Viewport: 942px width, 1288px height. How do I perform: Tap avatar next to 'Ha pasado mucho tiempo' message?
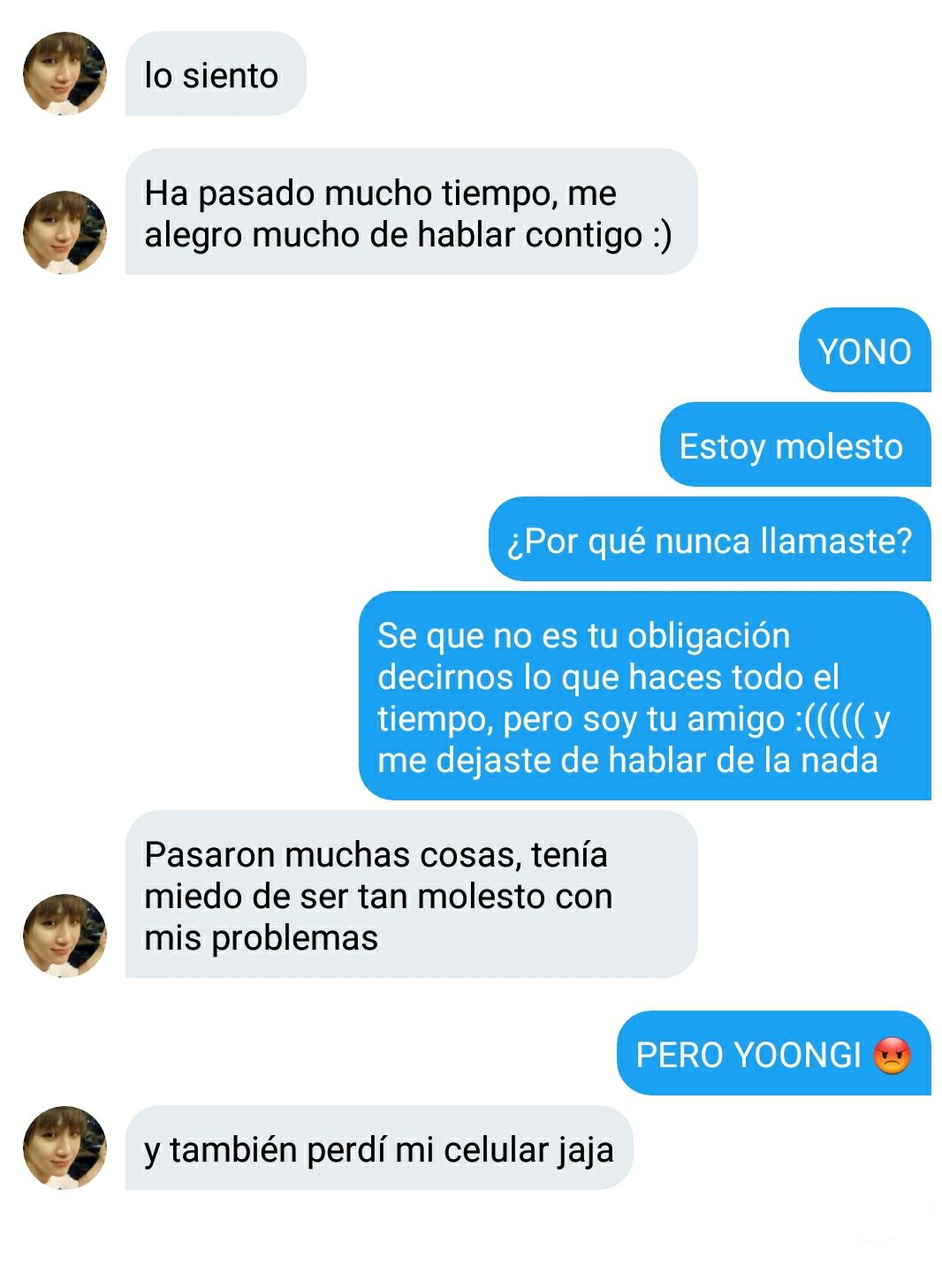[x=65, y=232]
